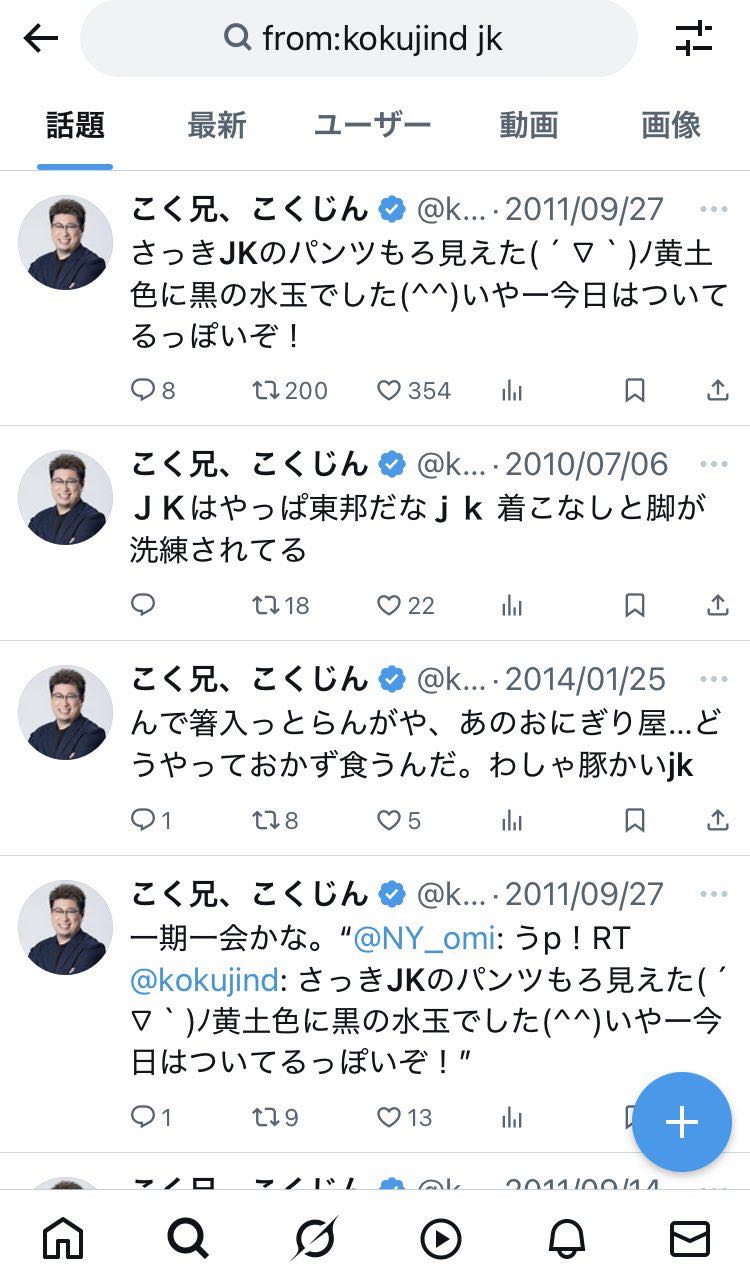The width and height of the screenshot is (750, 1288).
Task: Switch to the ユーザー tab
Action: point(372,126)
